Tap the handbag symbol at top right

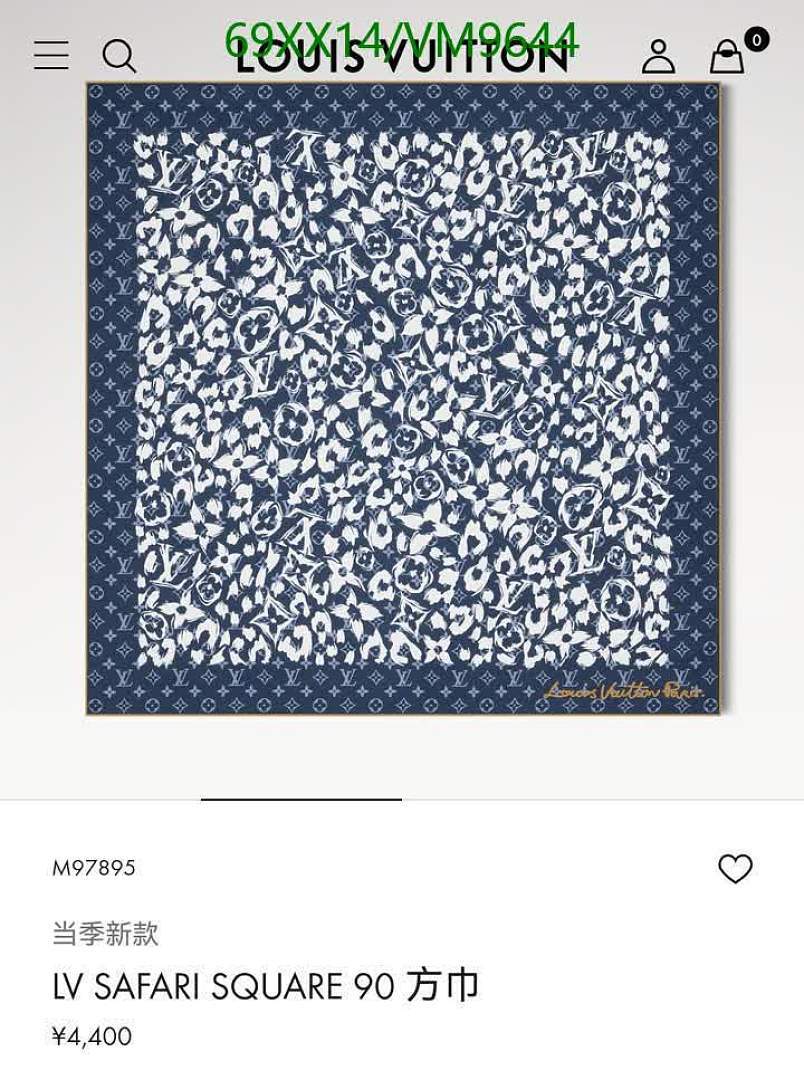[x=726, y=57]
